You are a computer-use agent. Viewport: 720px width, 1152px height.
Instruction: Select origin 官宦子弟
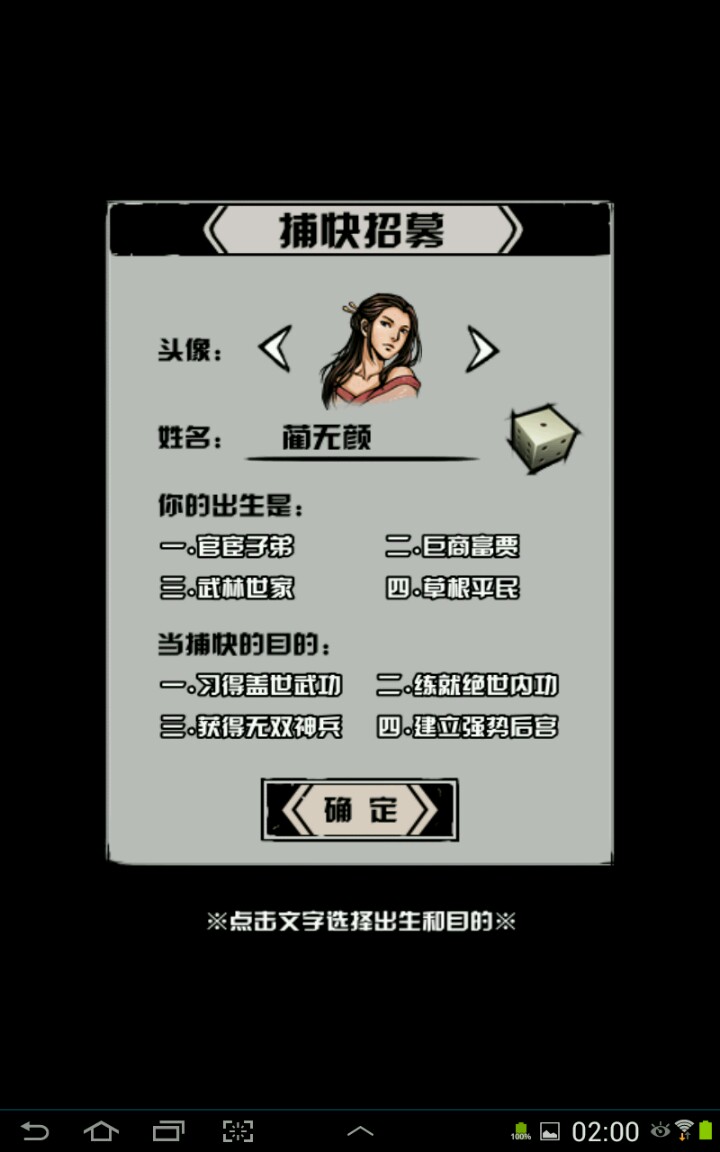pyautogui.click(x=228, y=546)
